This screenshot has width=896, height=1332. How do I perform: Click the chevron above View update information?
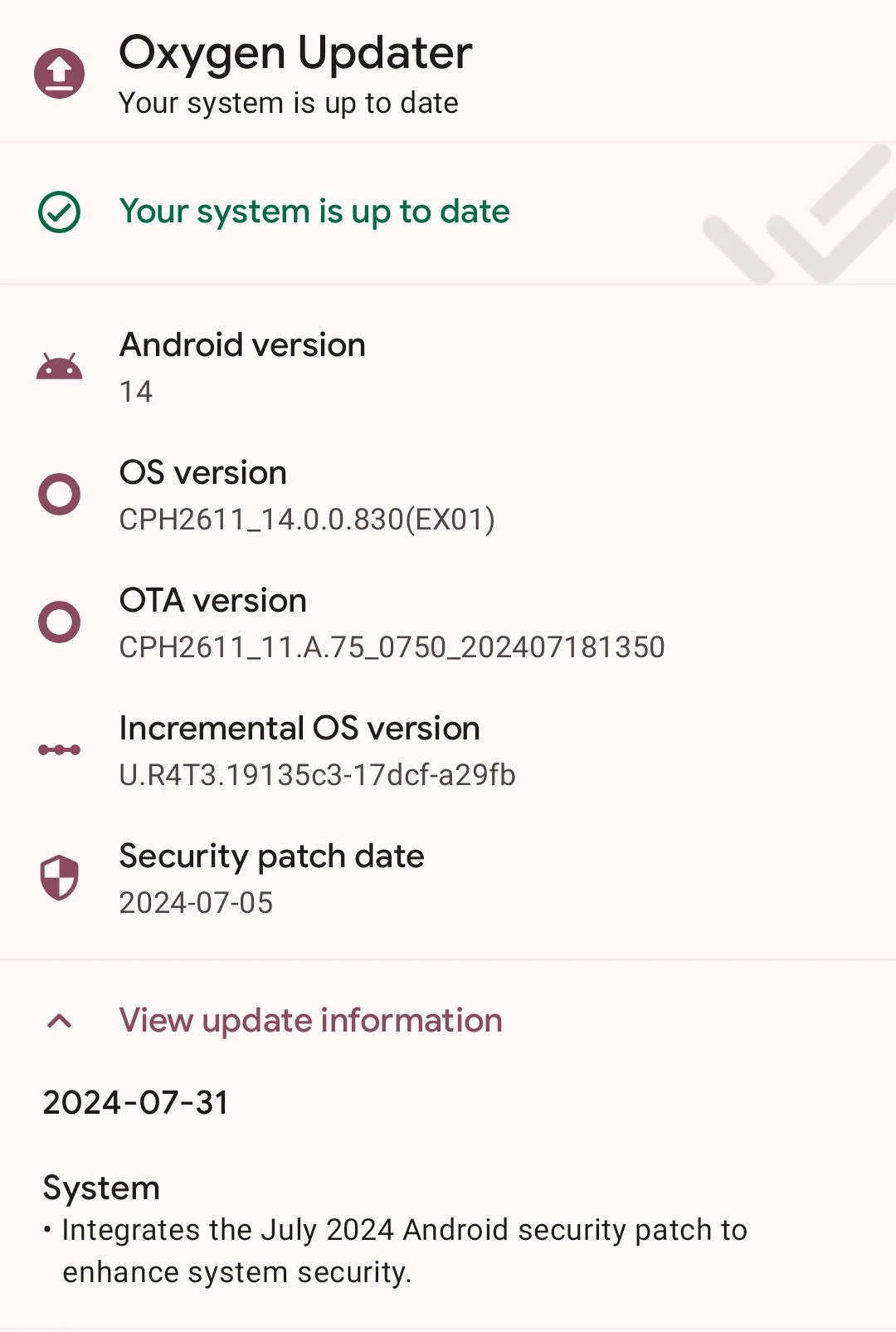[x=58, y=1020]
